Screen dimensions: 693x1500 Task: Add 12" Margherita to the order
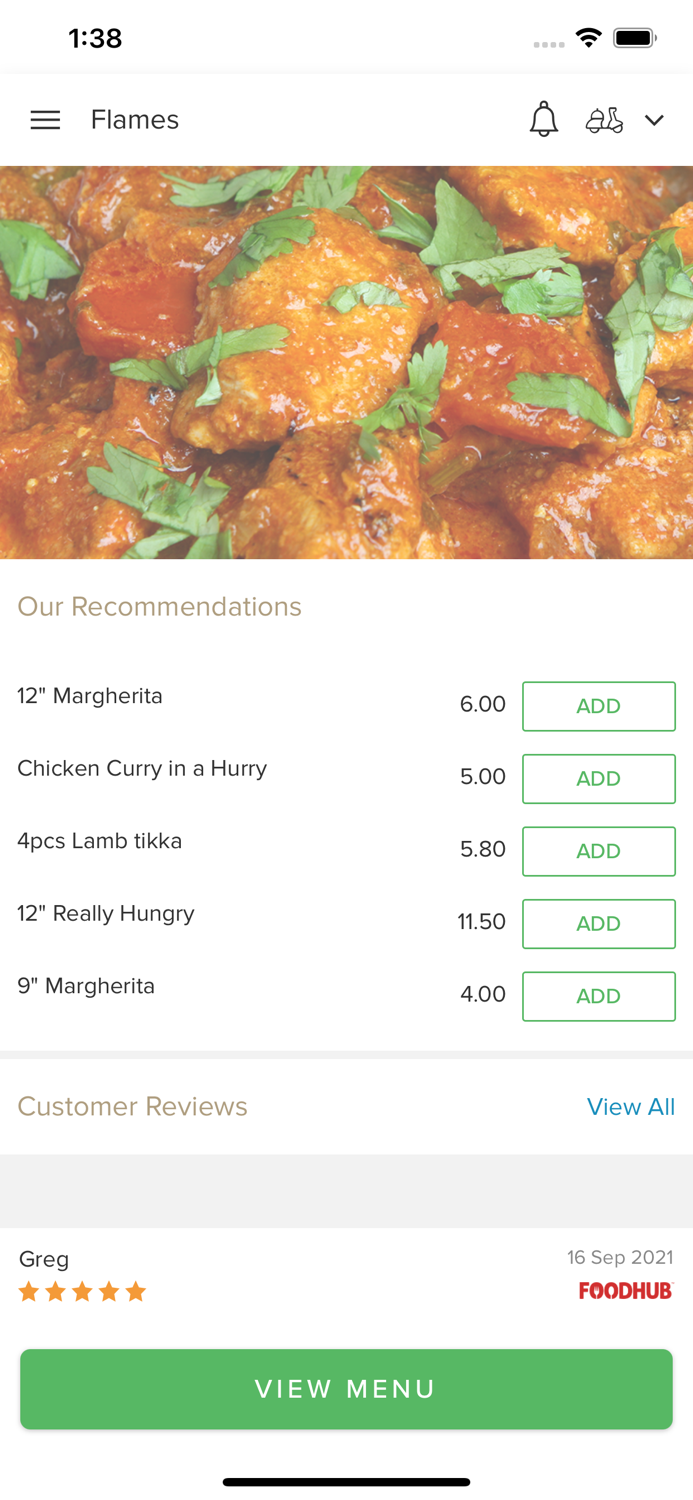tap(598, 706)
